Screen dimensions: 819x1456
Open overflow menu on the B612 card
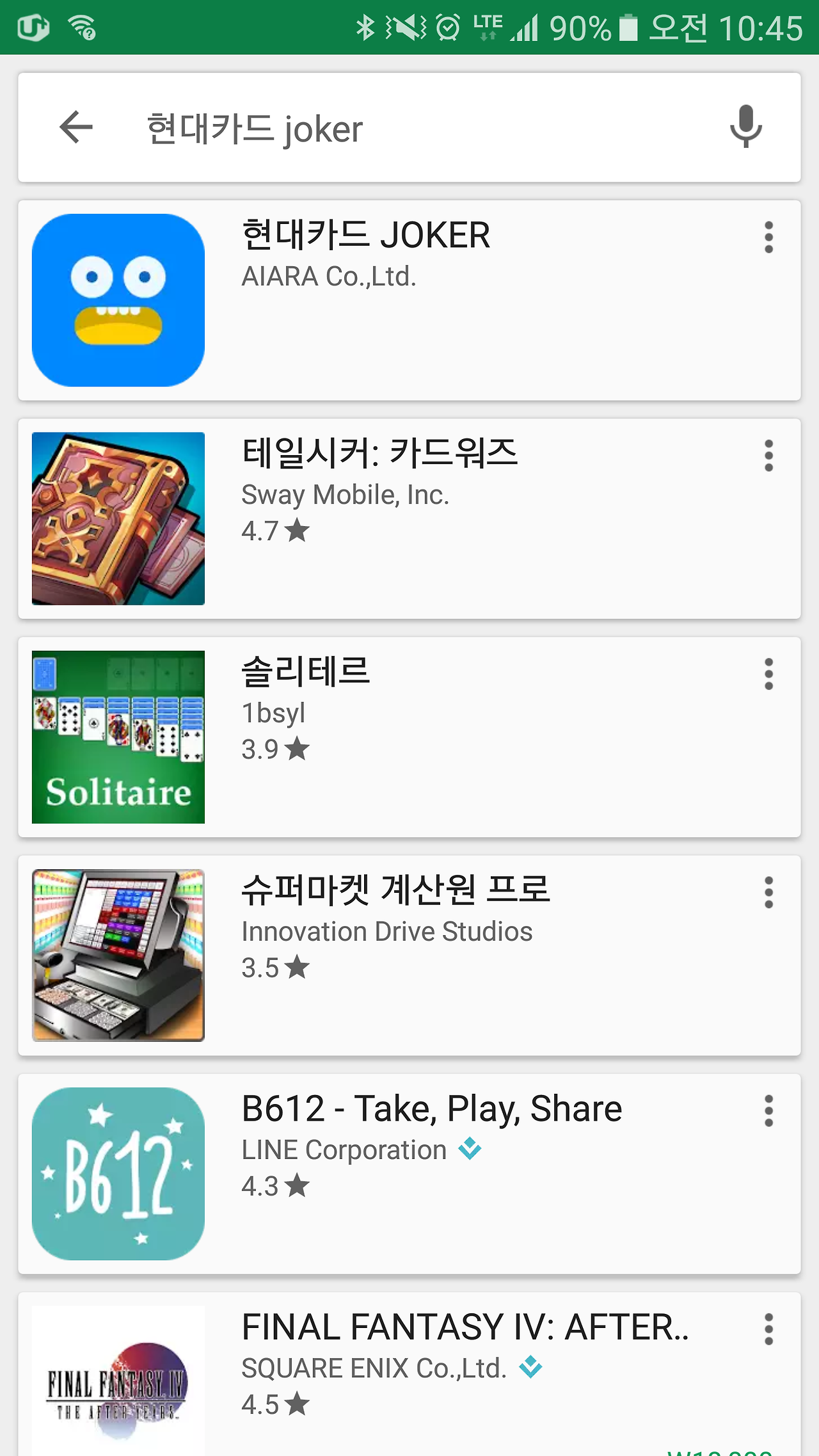(768, 1111)
